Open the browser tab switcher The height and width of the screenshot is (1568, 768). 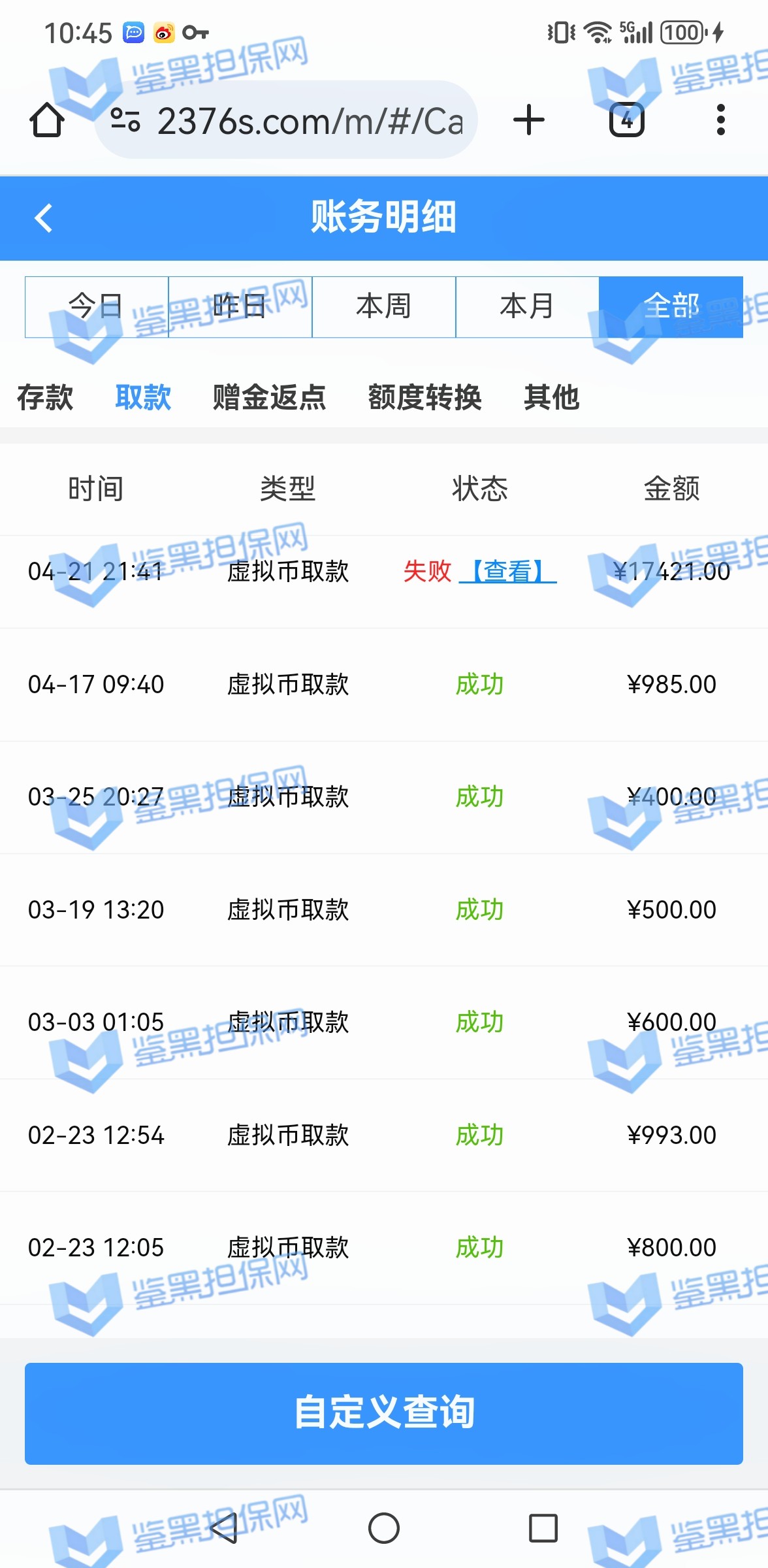coord(626,120)
